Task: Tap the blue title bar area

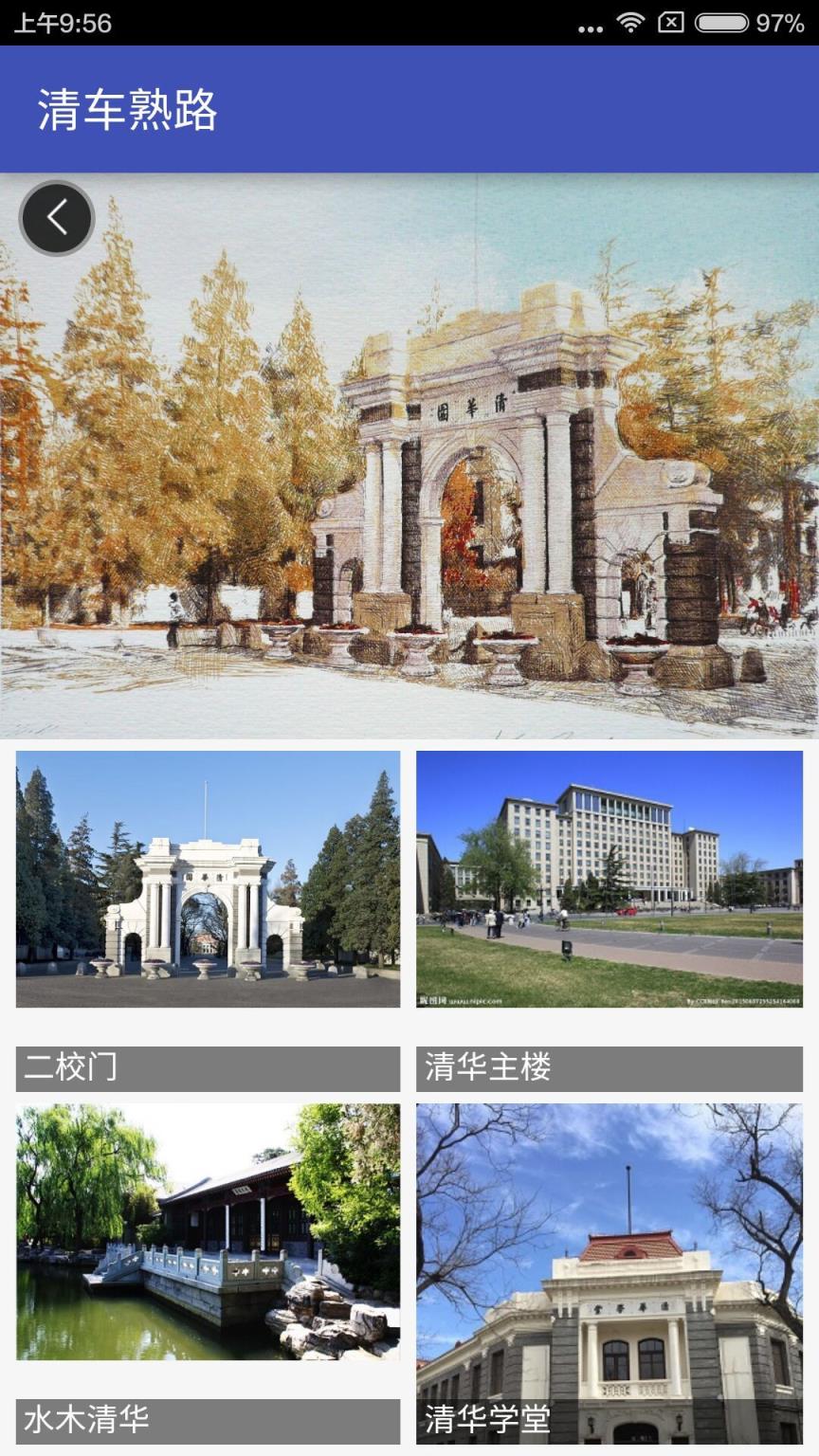Action: pyautogui.click(x=409, y=111)
